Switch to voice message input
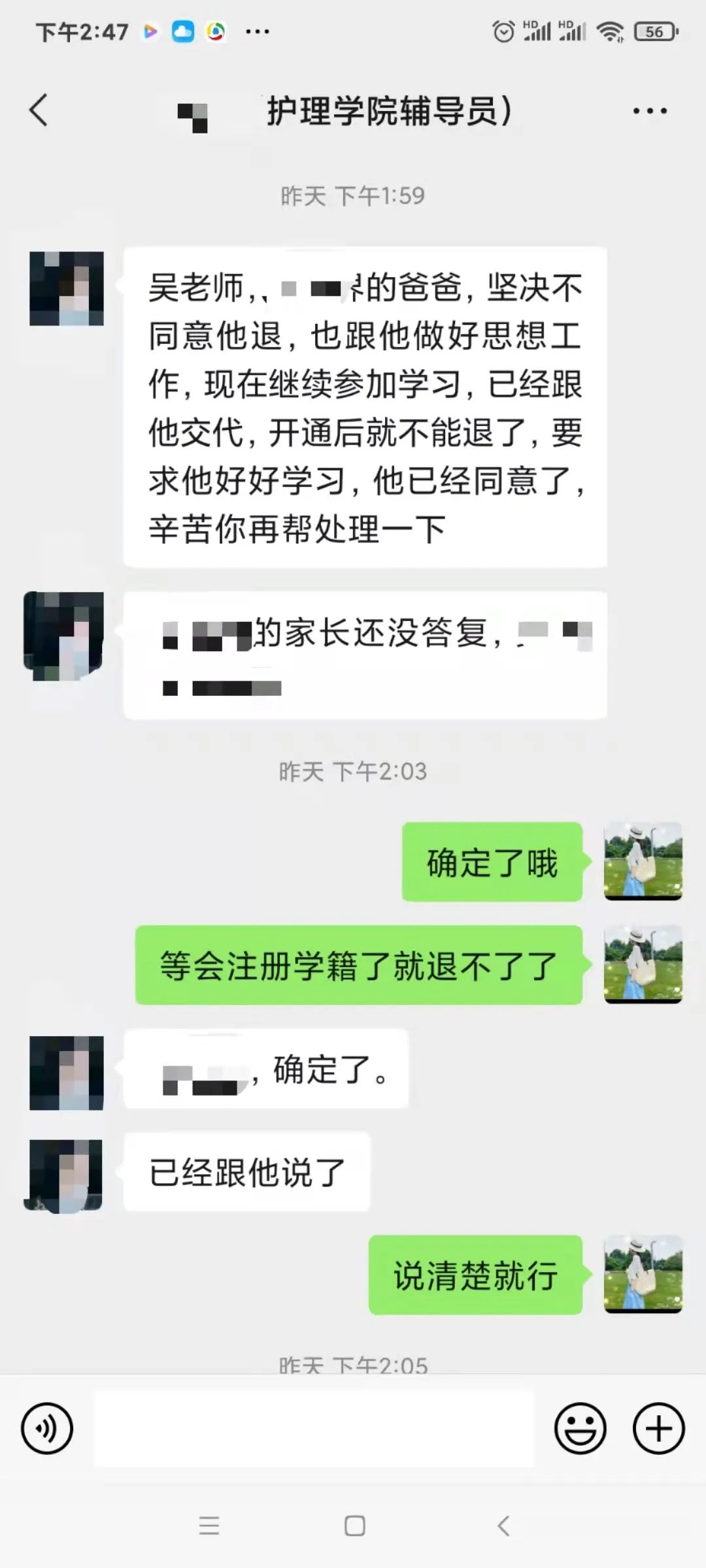The width and height of the screenshot is (706, 1568). (47, 1428)
